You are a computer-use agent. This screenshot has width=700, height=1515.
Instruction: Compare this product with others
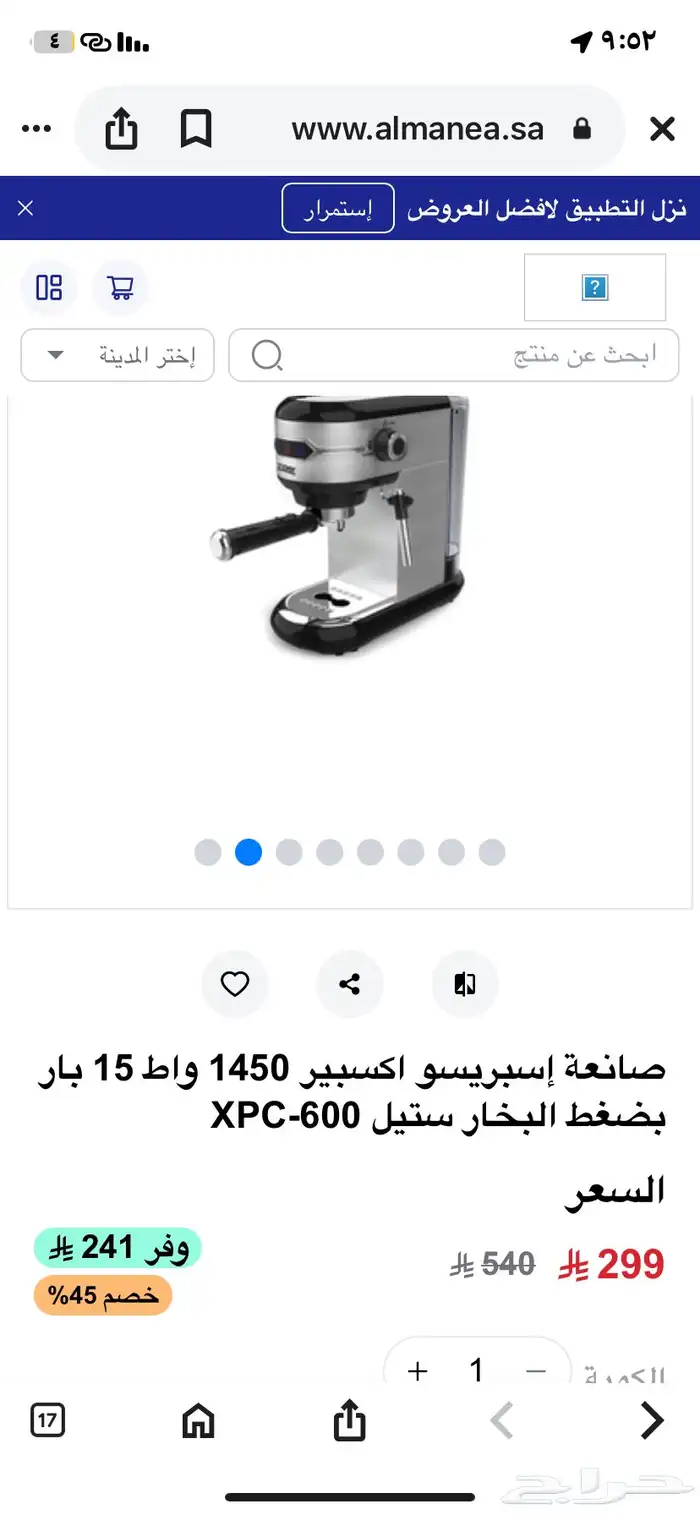(x=465, y=985)
